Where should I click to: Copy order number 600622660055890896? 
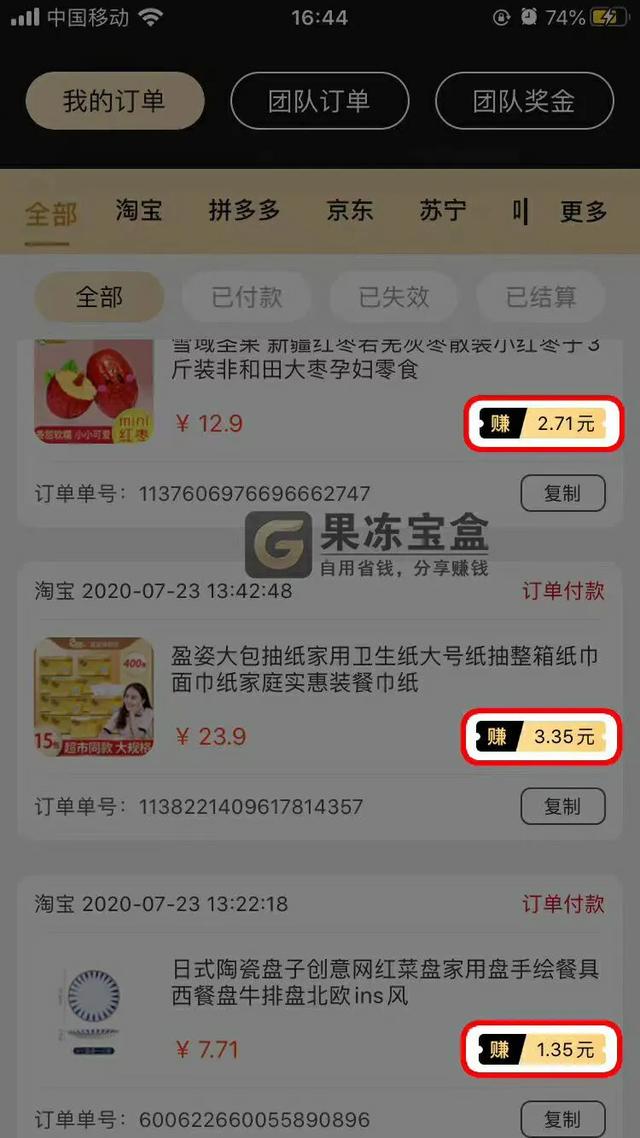click(563, 1119)
